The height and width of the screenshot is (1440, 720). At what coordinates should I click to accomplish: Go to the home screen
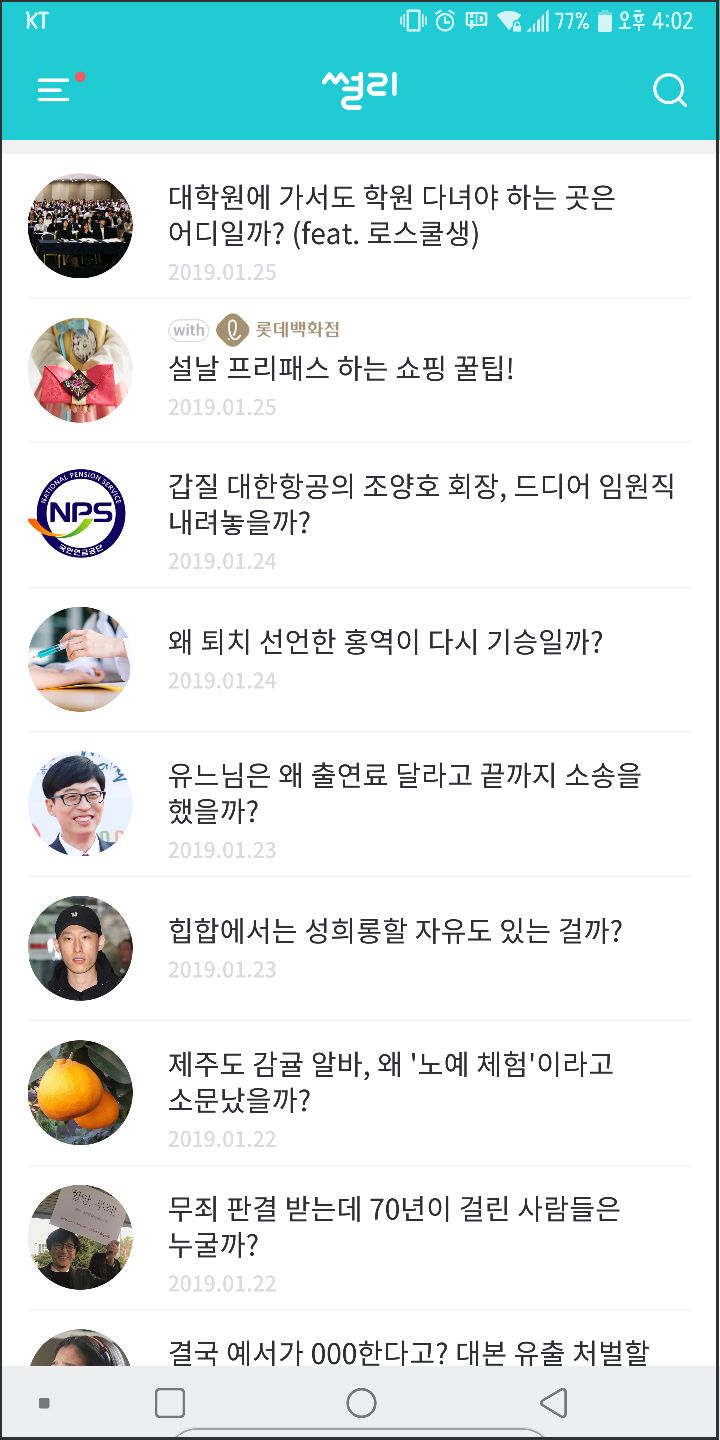[x=361, y=1403]
